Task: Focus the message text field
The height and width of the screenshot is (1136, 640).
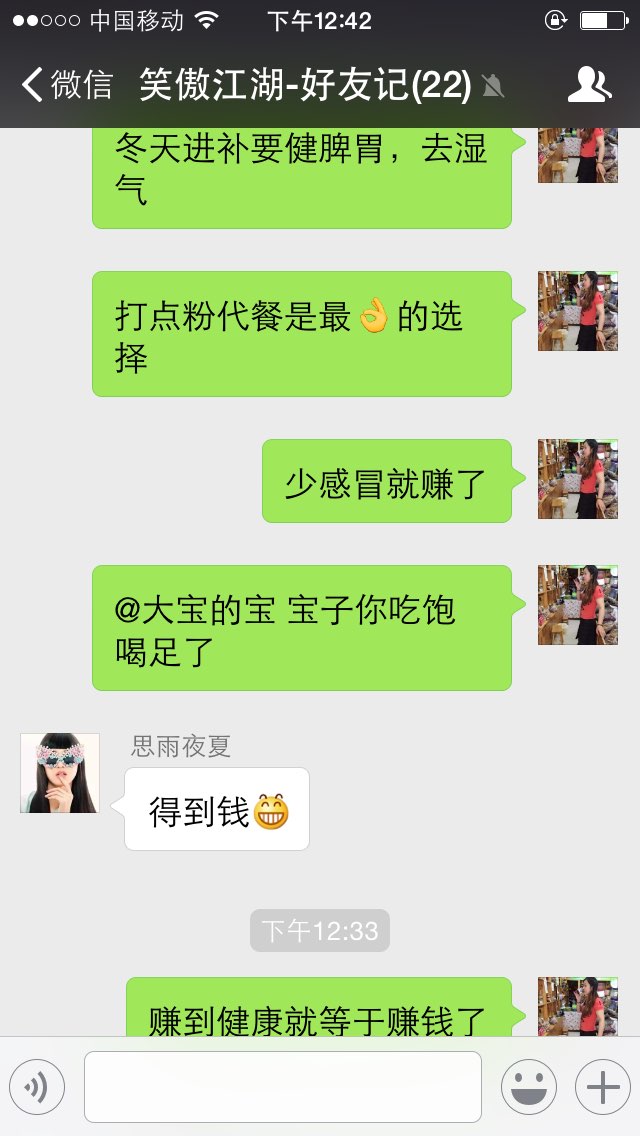Action: [x=283, y=1087]
